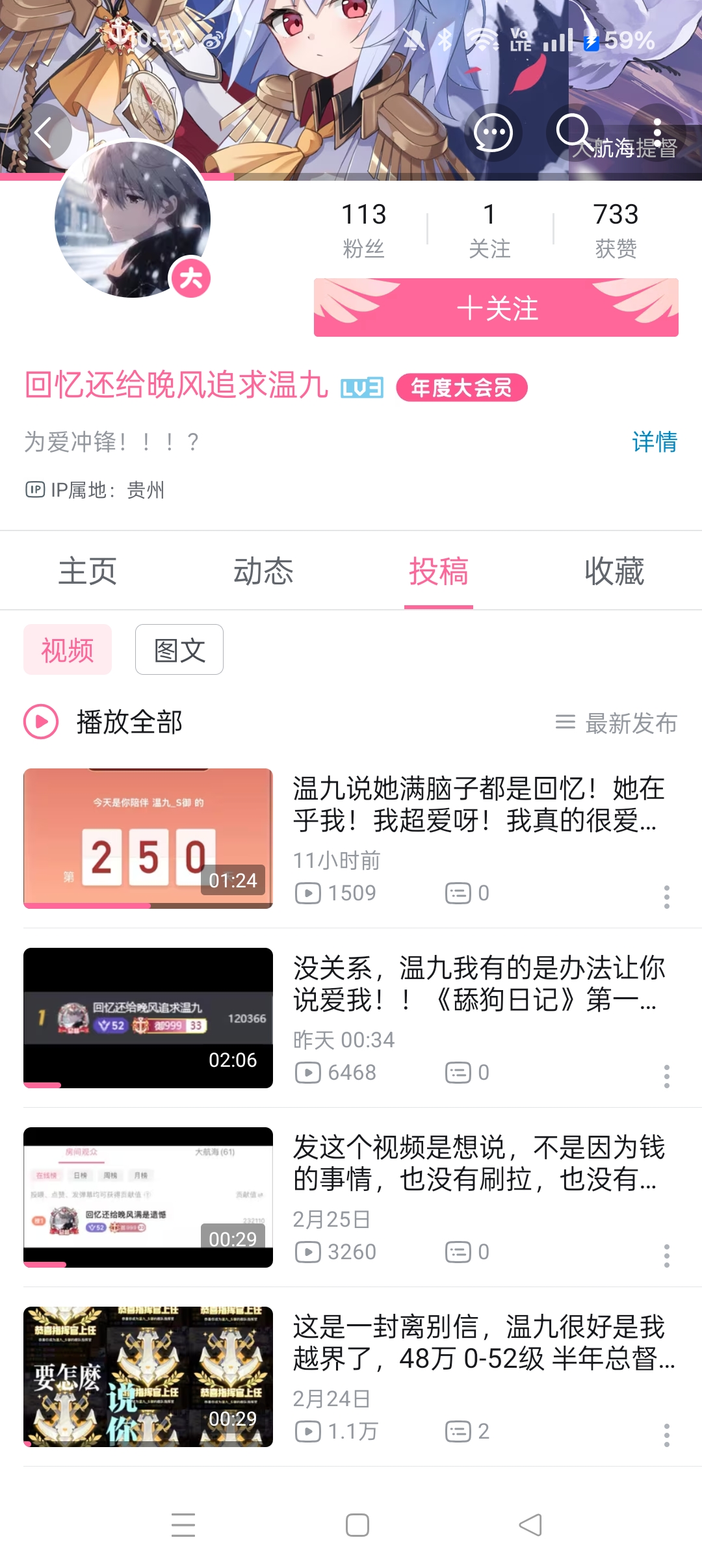Open the search icon in the header
The image size is (702, 1568).
pos(575,132)
